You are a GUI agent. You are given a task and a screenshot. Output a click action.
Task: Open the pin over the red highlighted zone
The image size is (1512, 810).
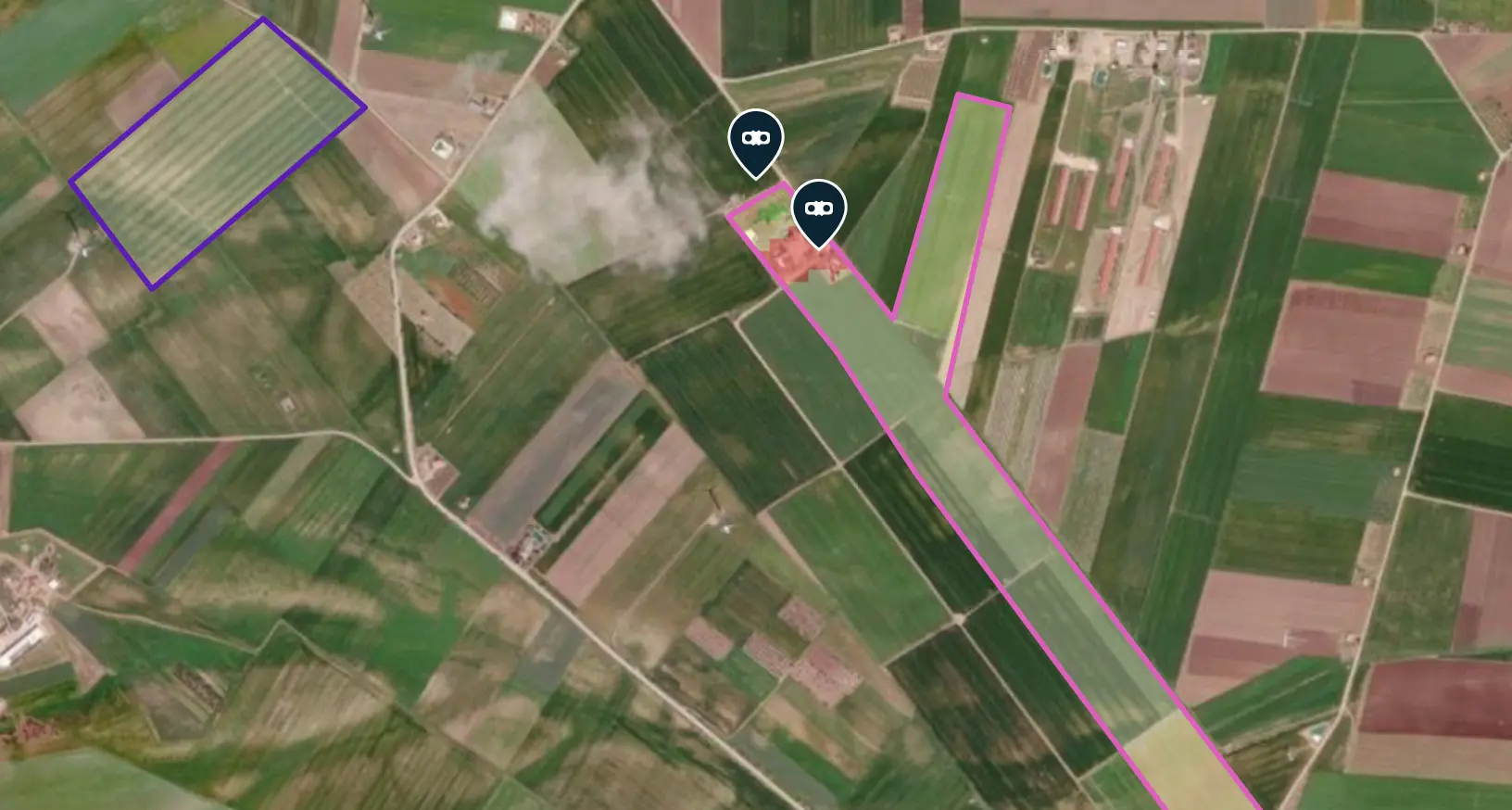818,209
